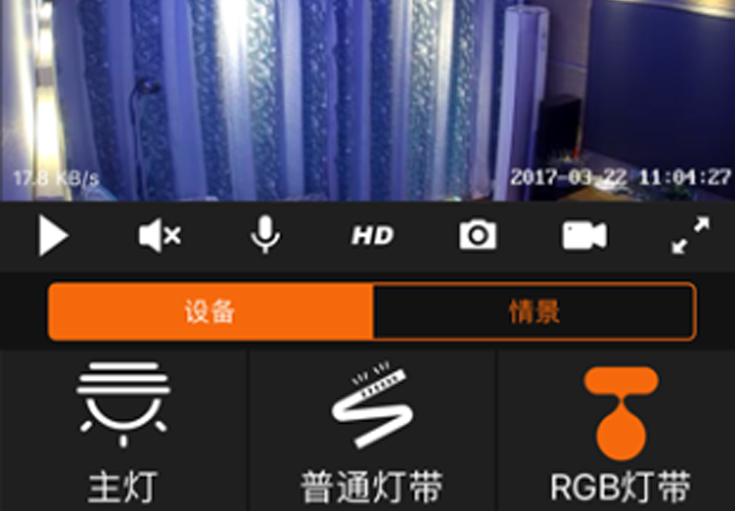Expand the video to fullscreen
The width and height of the screenshot is (735, 511).
[690, 236]
